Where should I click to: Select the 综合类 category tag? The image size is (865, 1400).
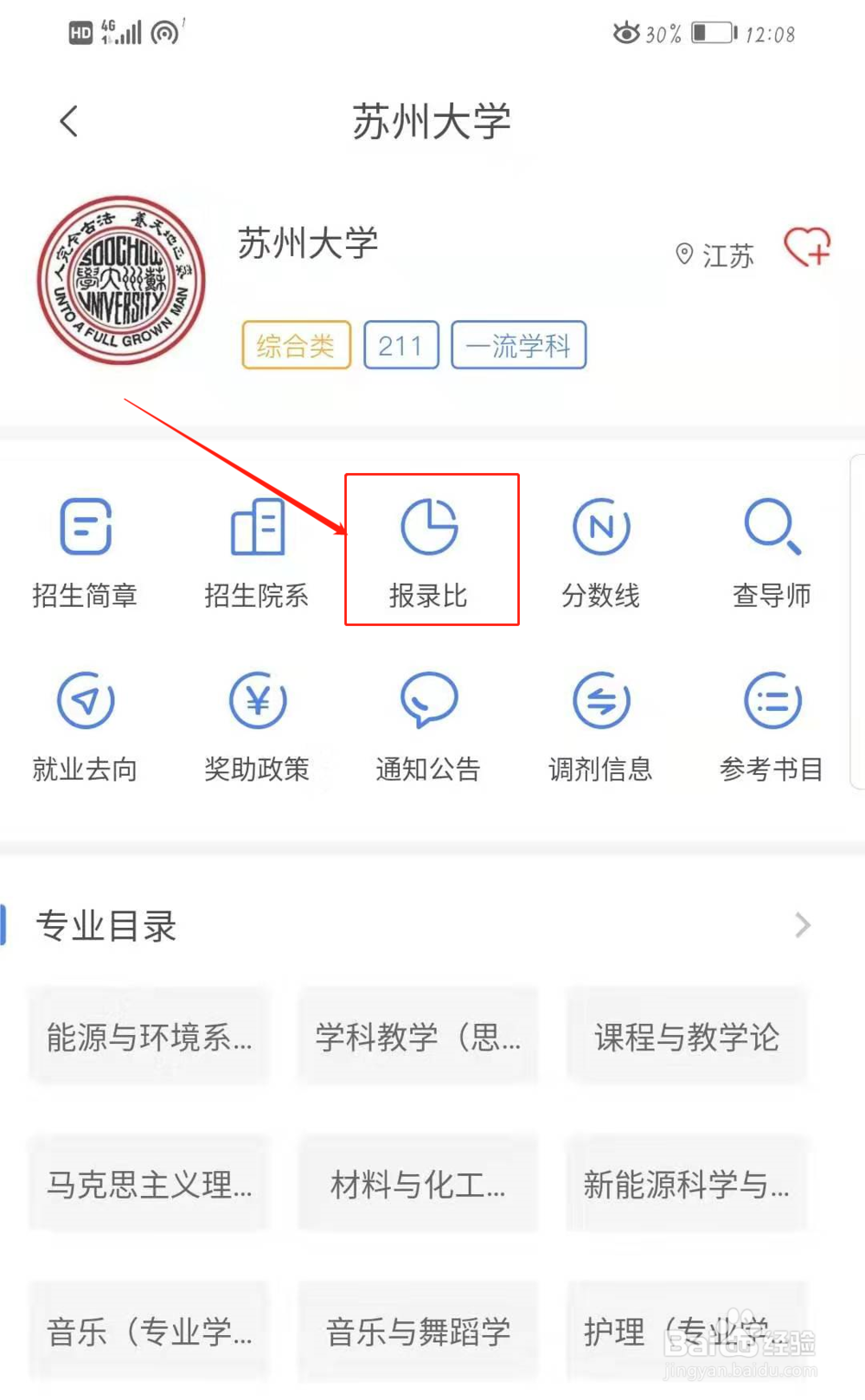tap(296, 344)
